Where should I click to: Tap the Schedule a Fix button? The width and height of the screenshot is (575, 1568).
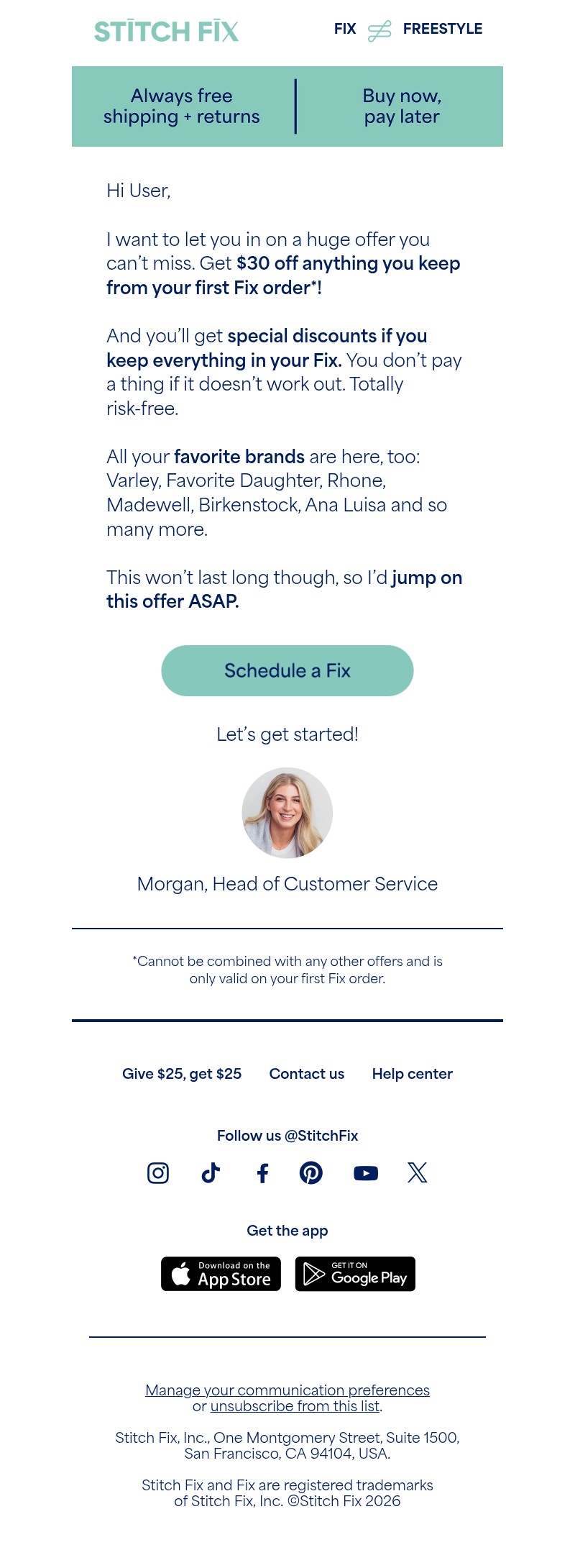click(287, 670)
